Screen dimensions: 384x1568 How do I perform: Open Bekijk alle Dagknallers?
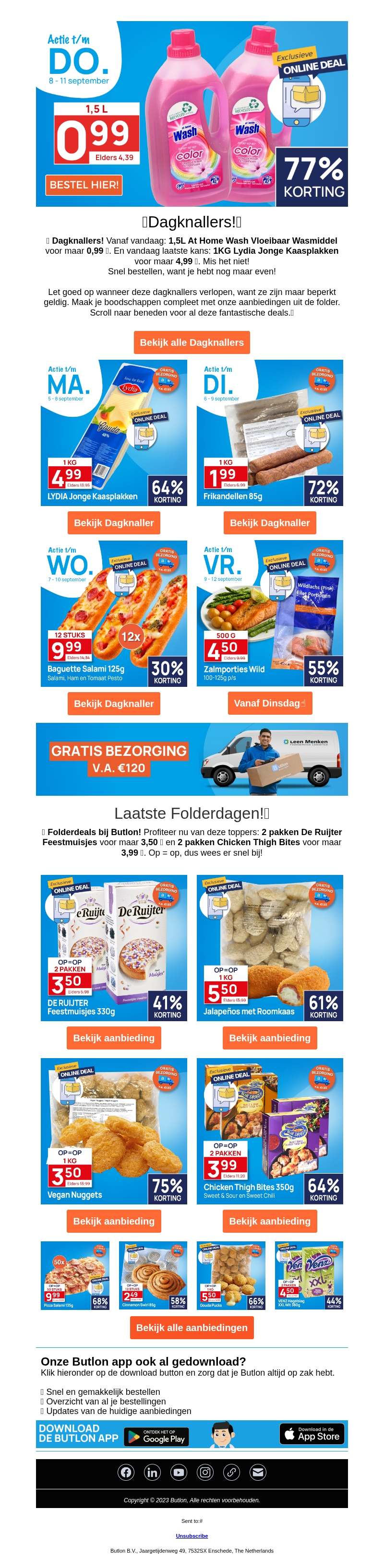point(192,342)
